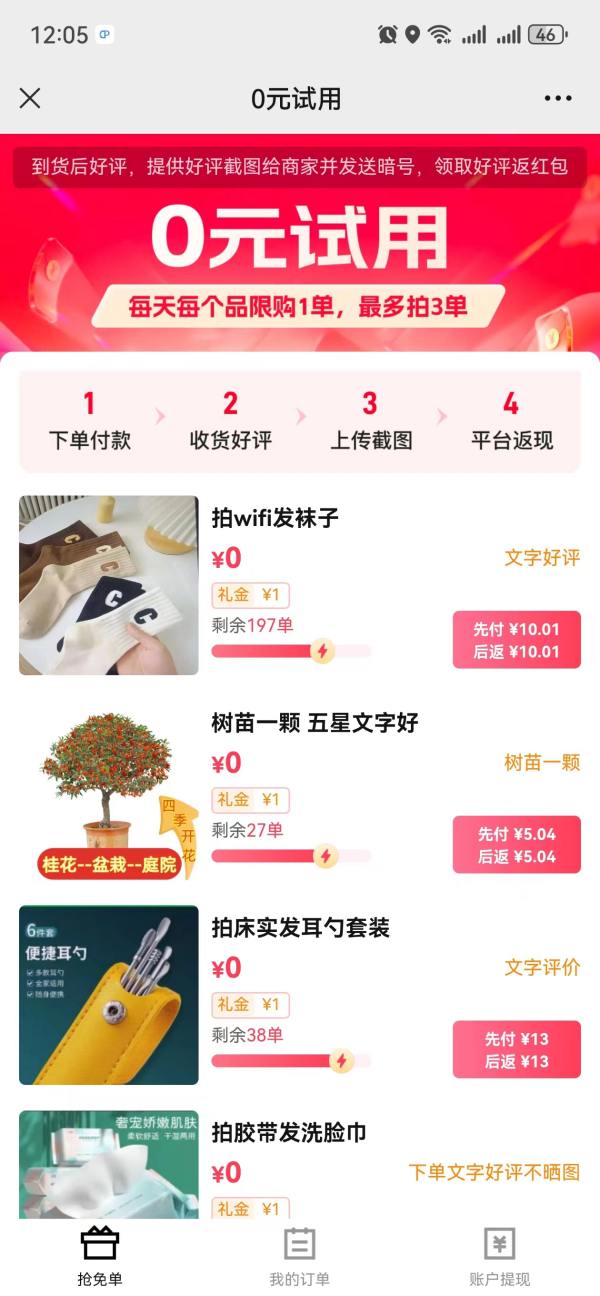This screenshot has height=1296, width=600.
Task: Tap the 先付 ¥13 button for ear pick set
Action: [516, 1049]
